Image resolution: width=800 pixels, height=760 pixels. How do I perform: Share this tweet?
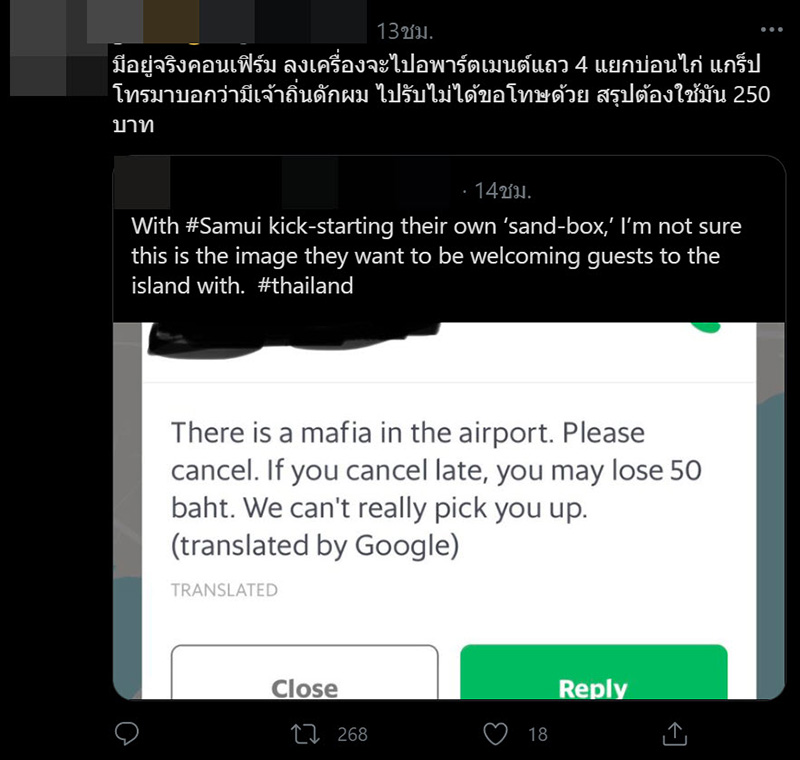pyautogui.click(x=675, y=733)
